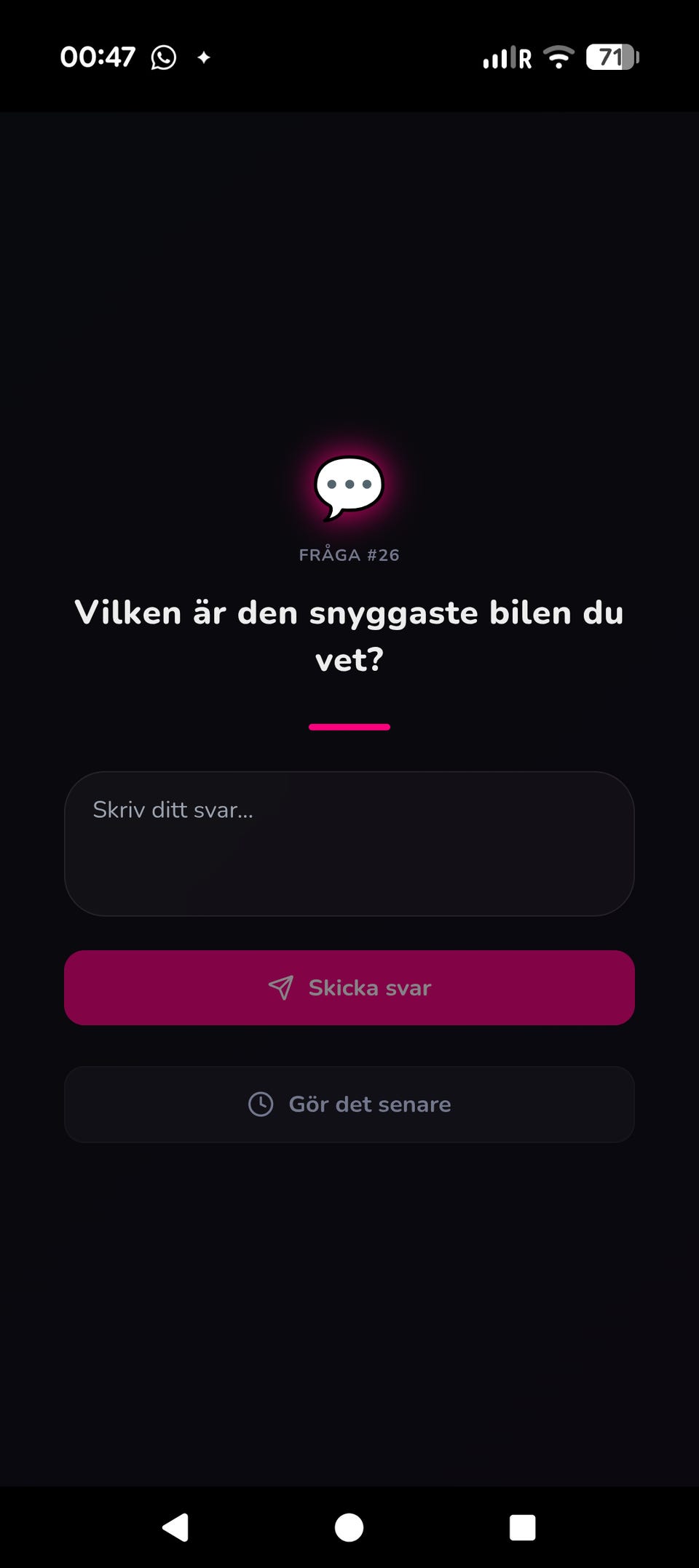Screen dimensions: 699x1568
Task: Focus the 'Skriv ditt svar...' answer field
Action: pos(349,843)
